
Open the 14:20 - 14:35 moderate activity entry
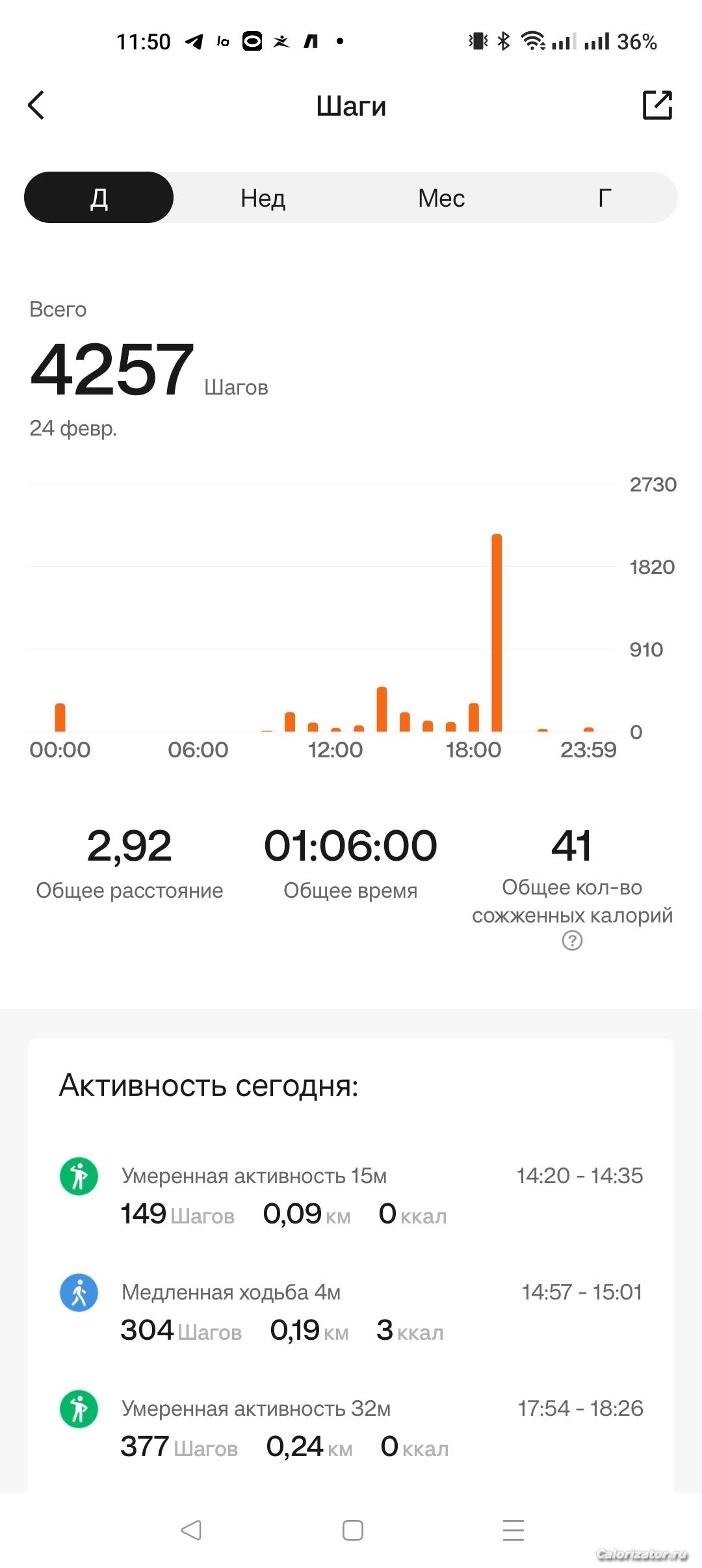[x=351, y=1195]
